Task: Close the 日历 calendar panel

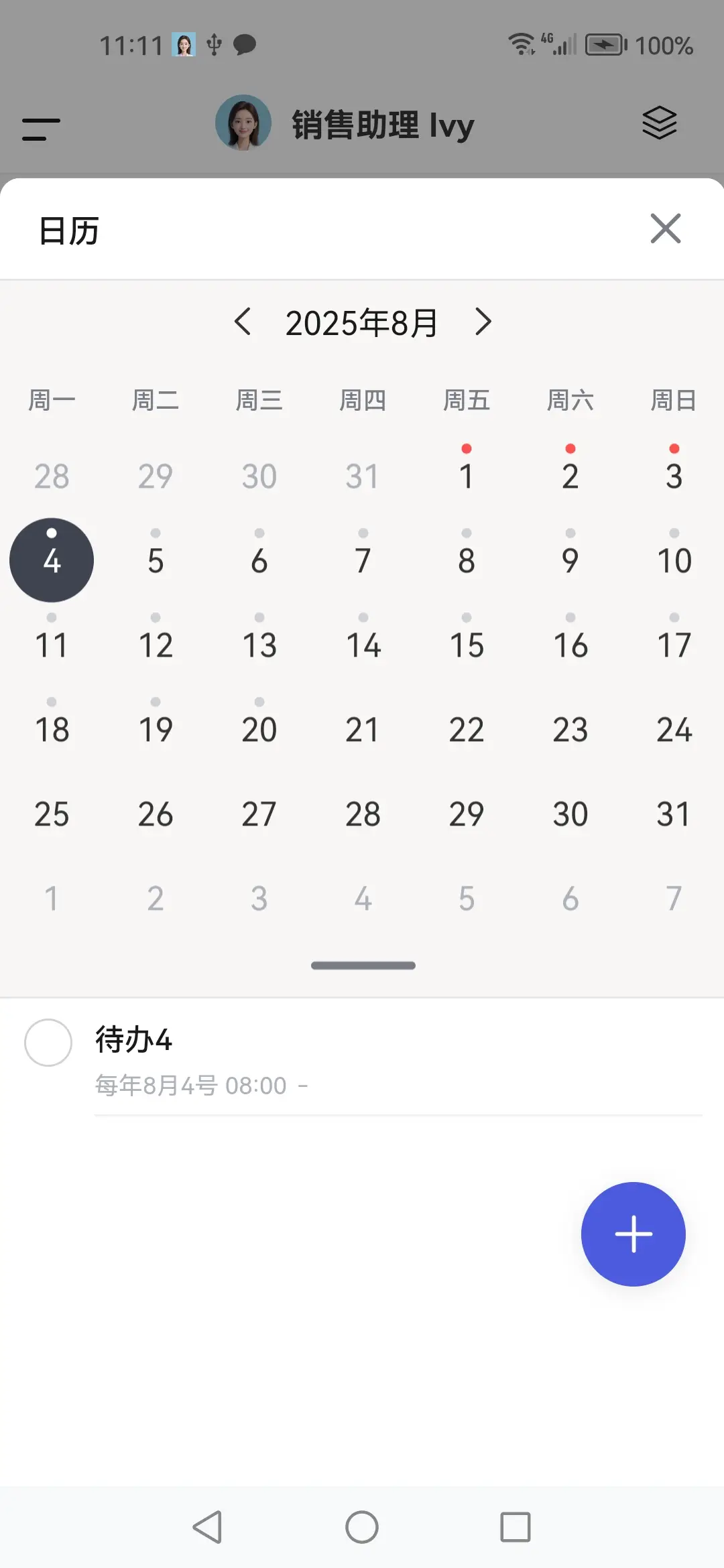Action: point(665,229)
